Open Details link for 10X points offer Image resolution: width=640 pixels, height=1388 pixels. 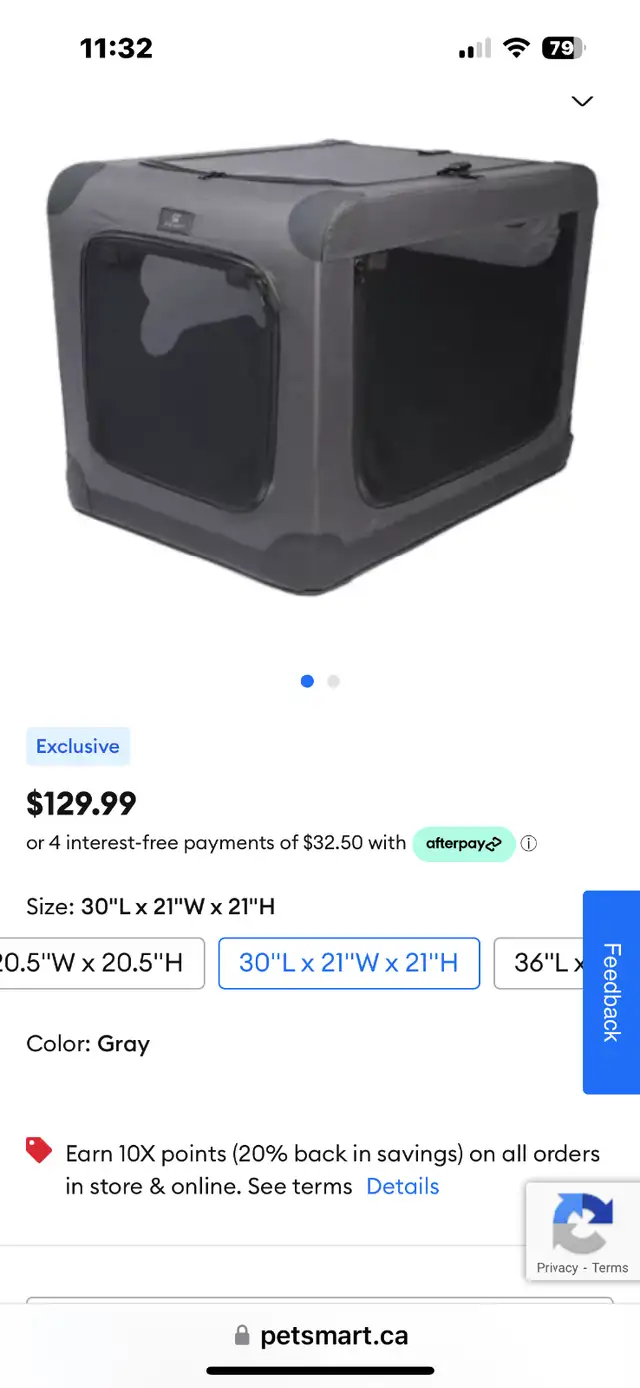point(403,1186)
